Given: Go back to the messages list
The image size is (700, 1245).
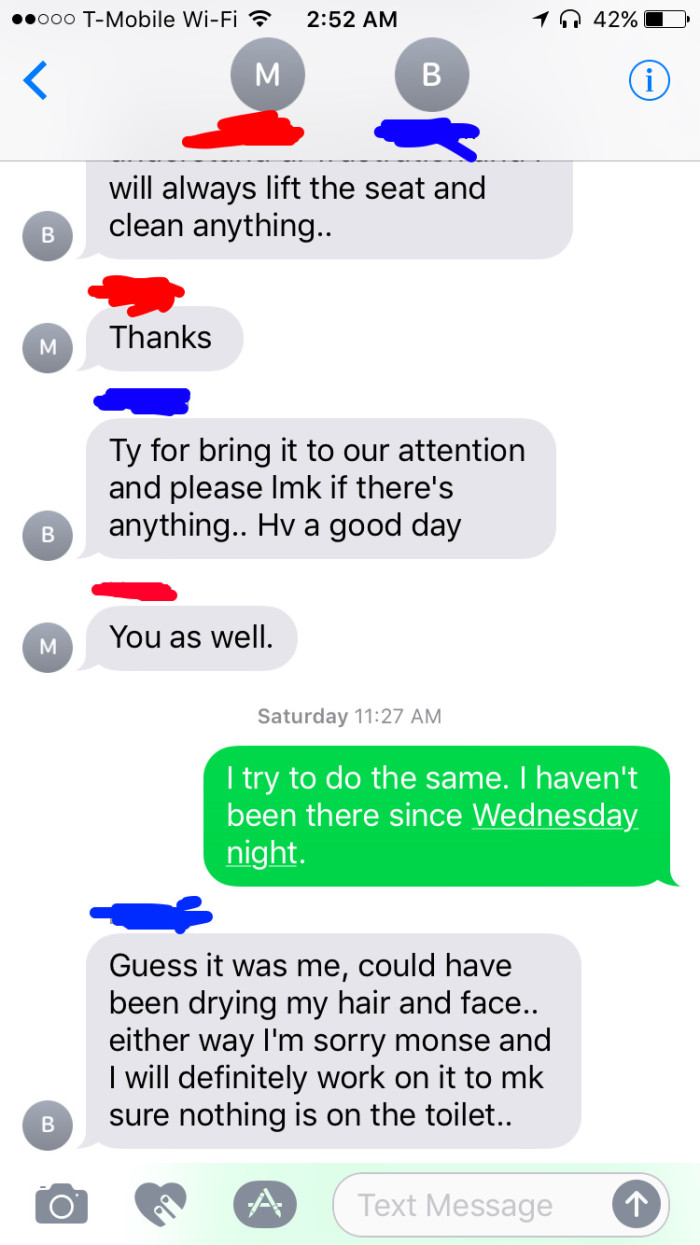Looking at the screenshot, I should pyautogui.click(x=34, y=82).
